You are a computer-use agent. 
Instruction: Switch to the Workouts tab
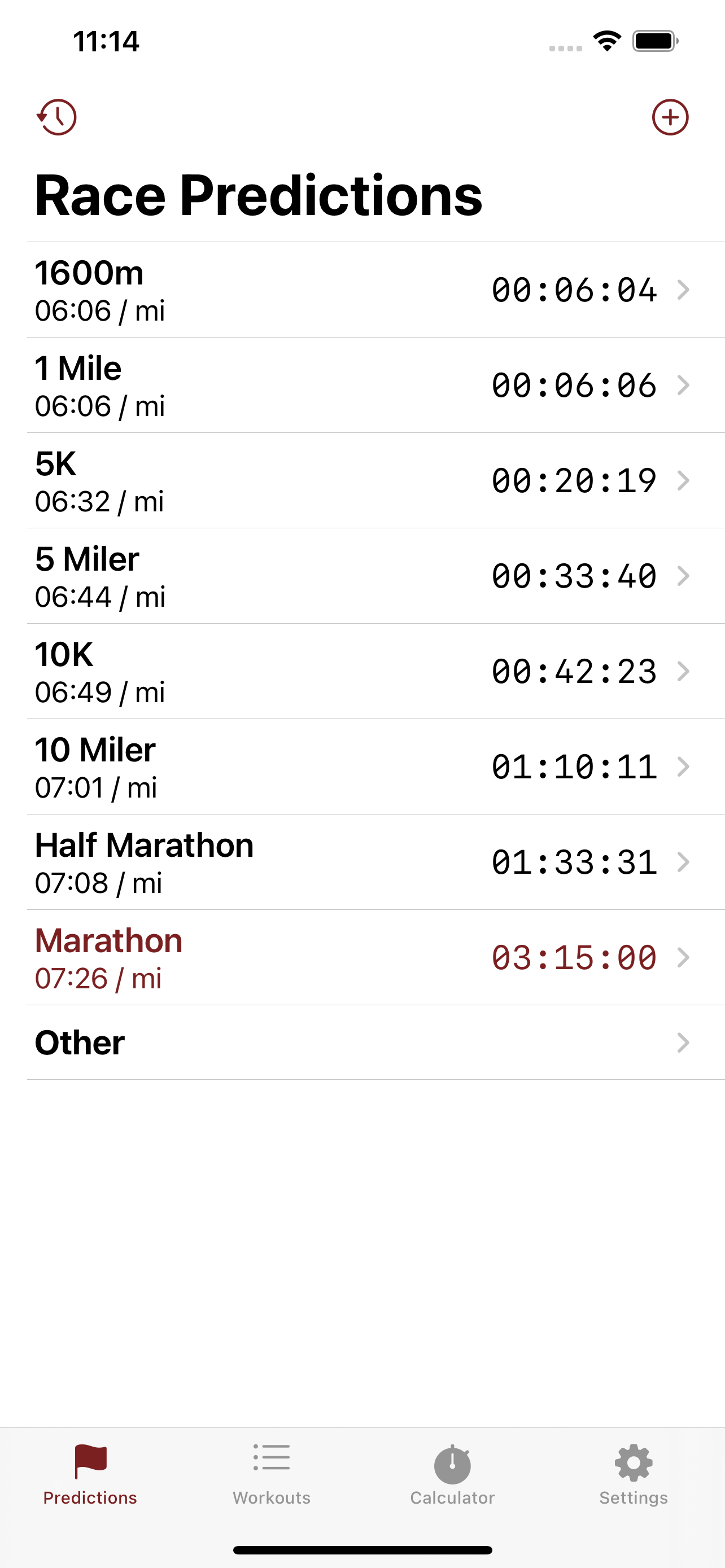pyautogui.click(x=272, y=1474)
